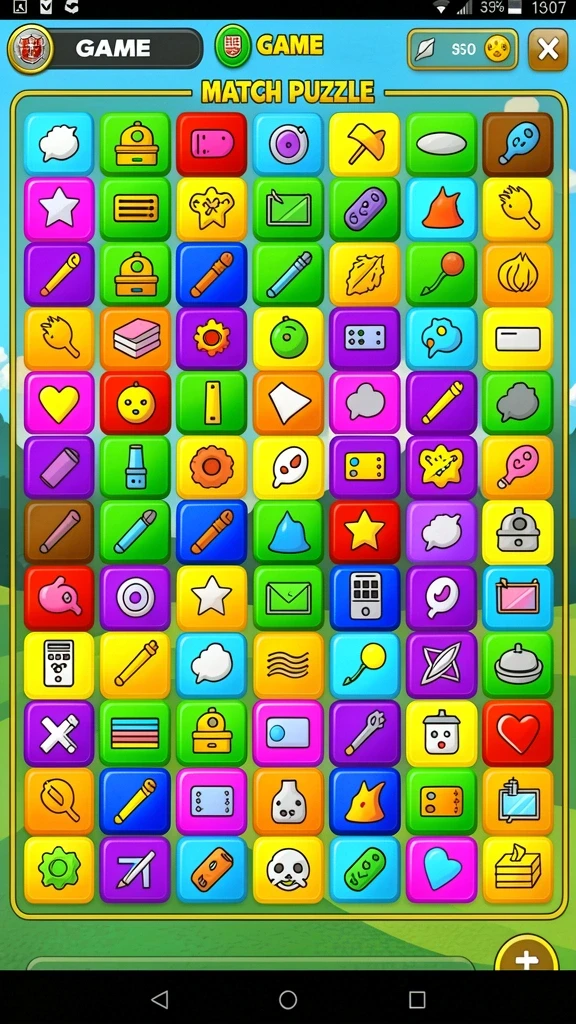The height and width of the screenshot is (1024, 576).
Task: Select the orange tile with the tissue box
Action: (518, 870)
